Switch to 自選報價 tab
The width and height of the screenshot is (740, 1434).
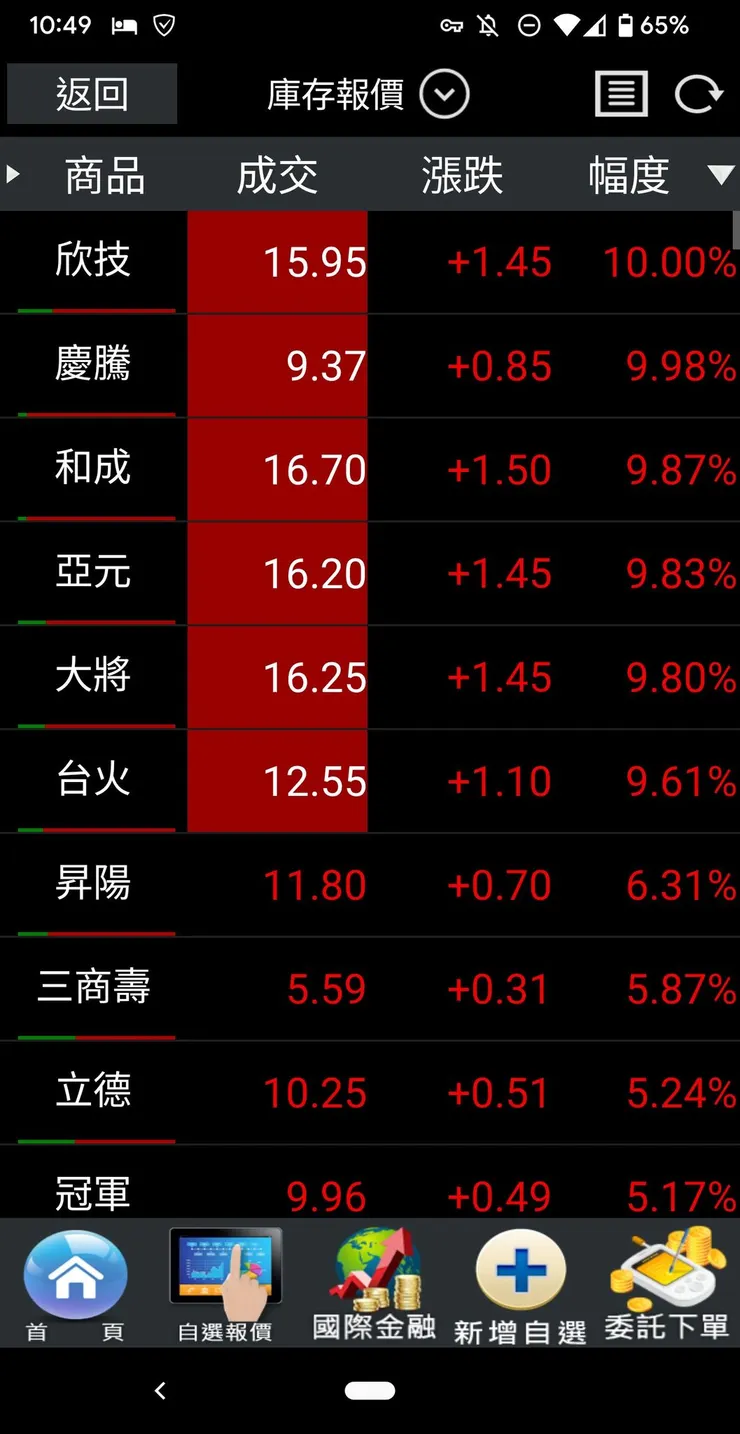pyautogui.click(x=225, y=1284)
